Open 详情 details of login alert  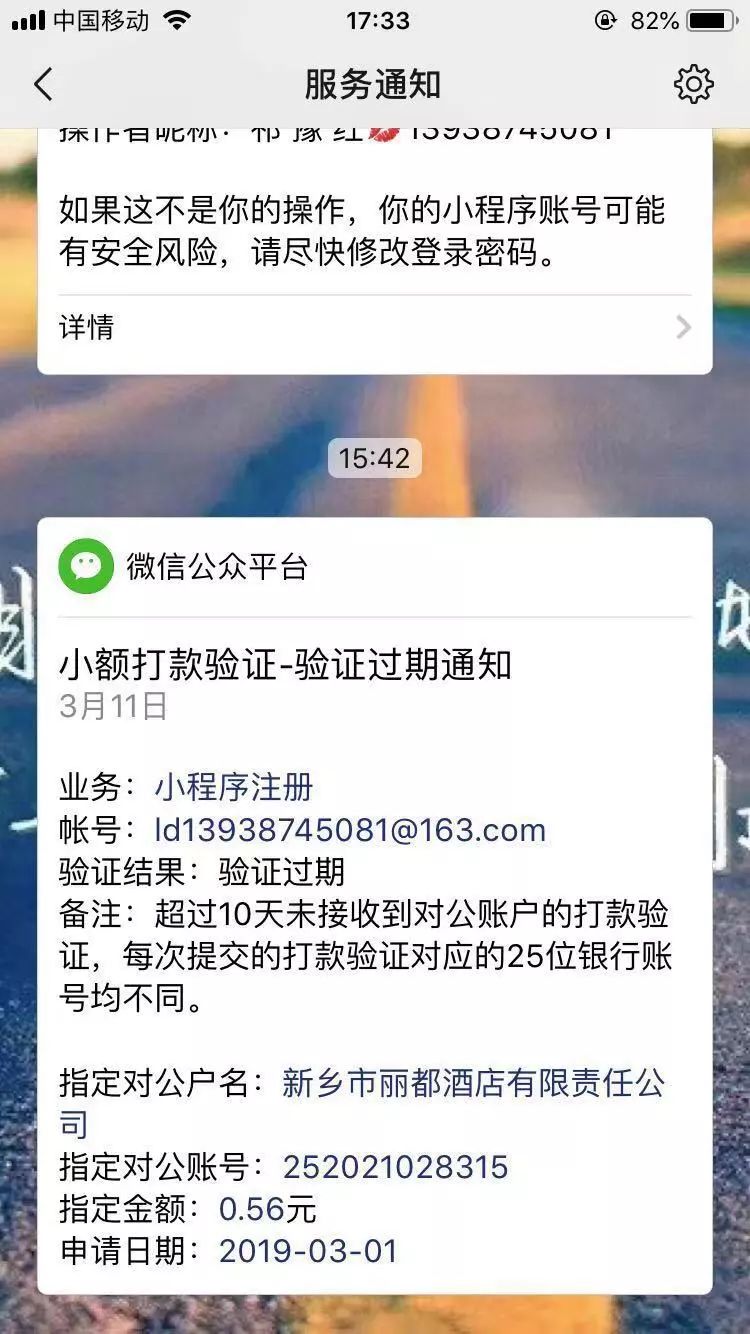tap(374, 327)
